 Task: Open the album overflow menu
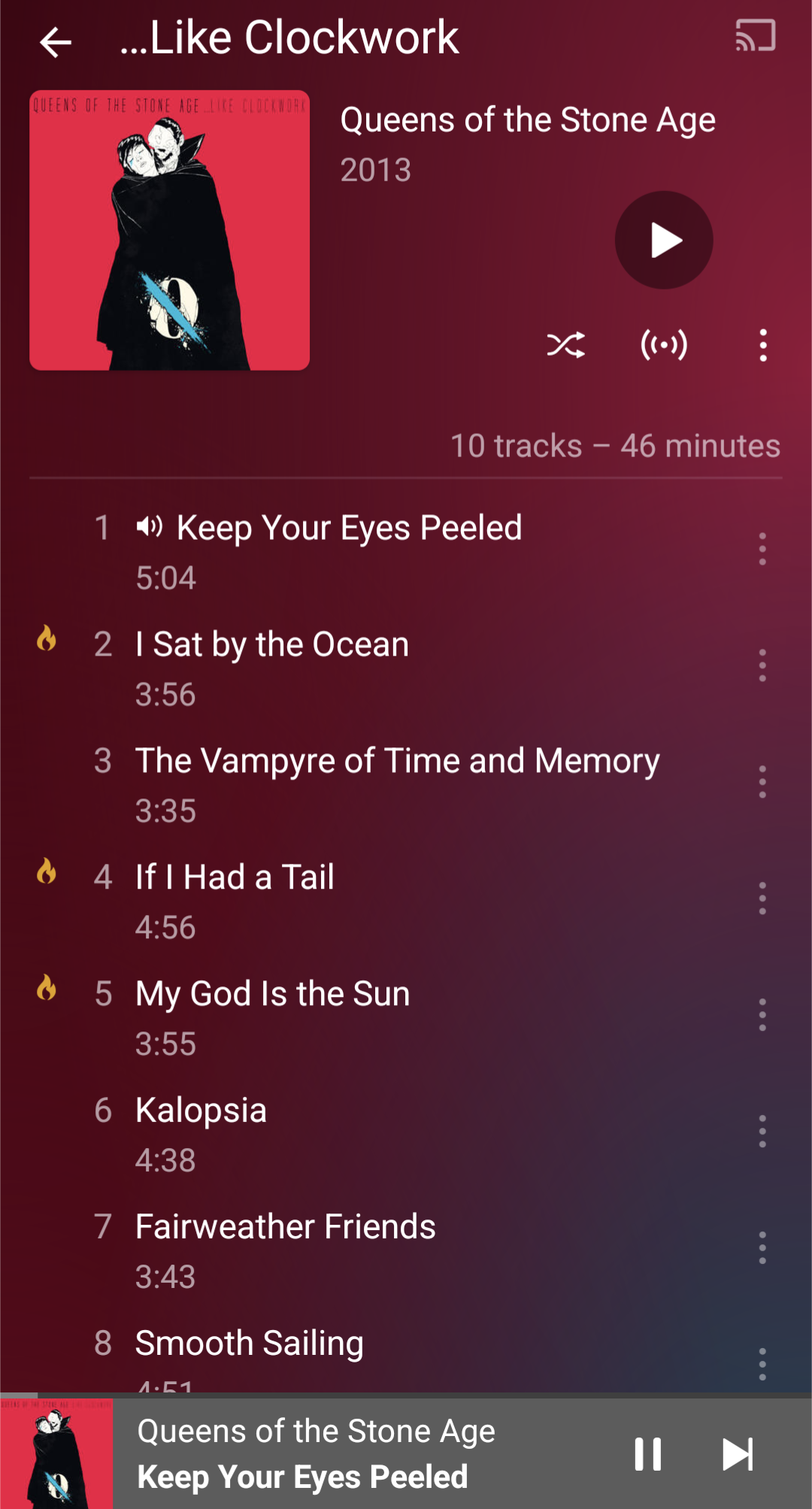763,345
